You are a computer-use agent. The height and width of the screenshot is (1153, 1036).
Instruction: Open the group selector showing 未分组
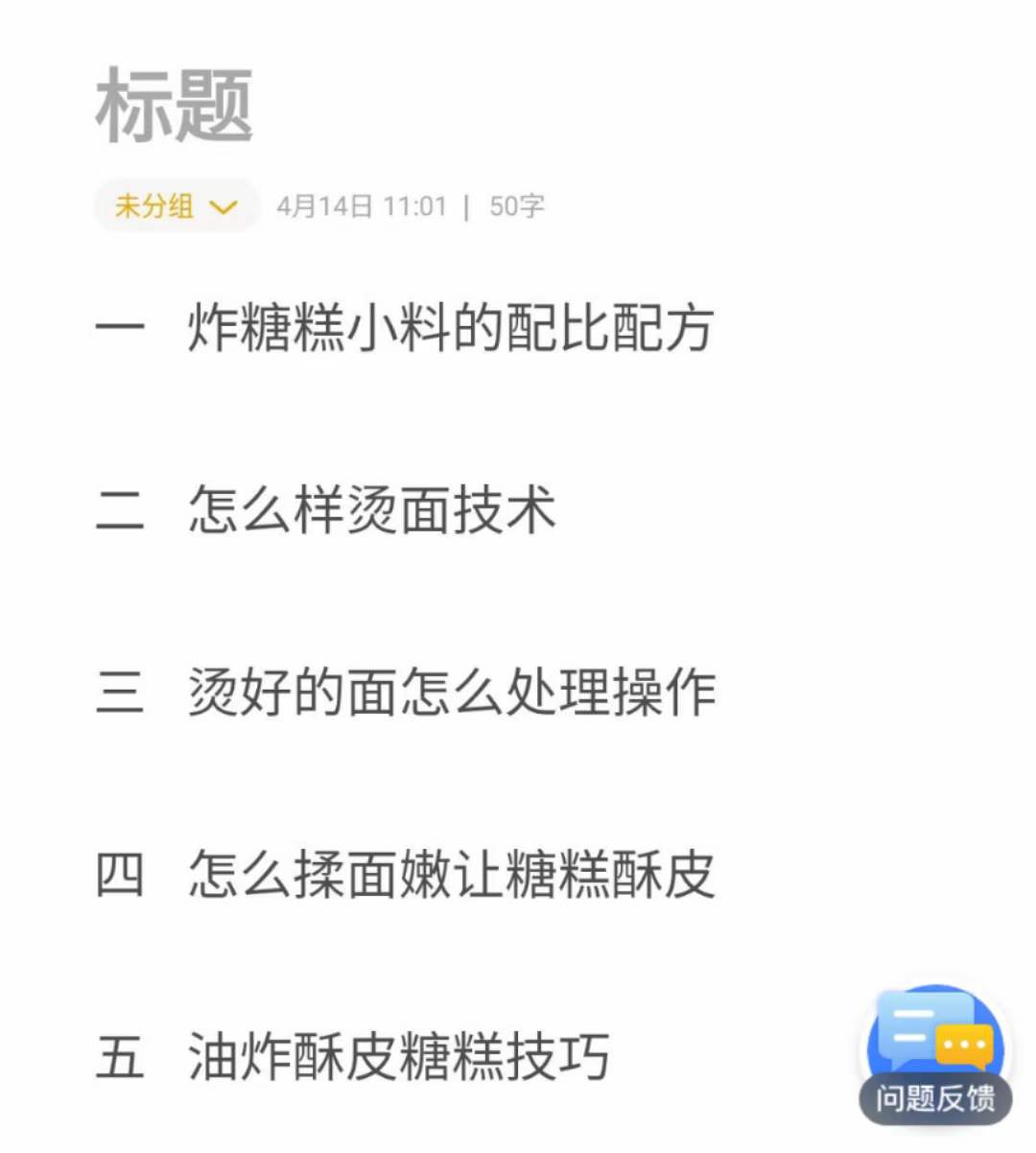tap(176, 206)
